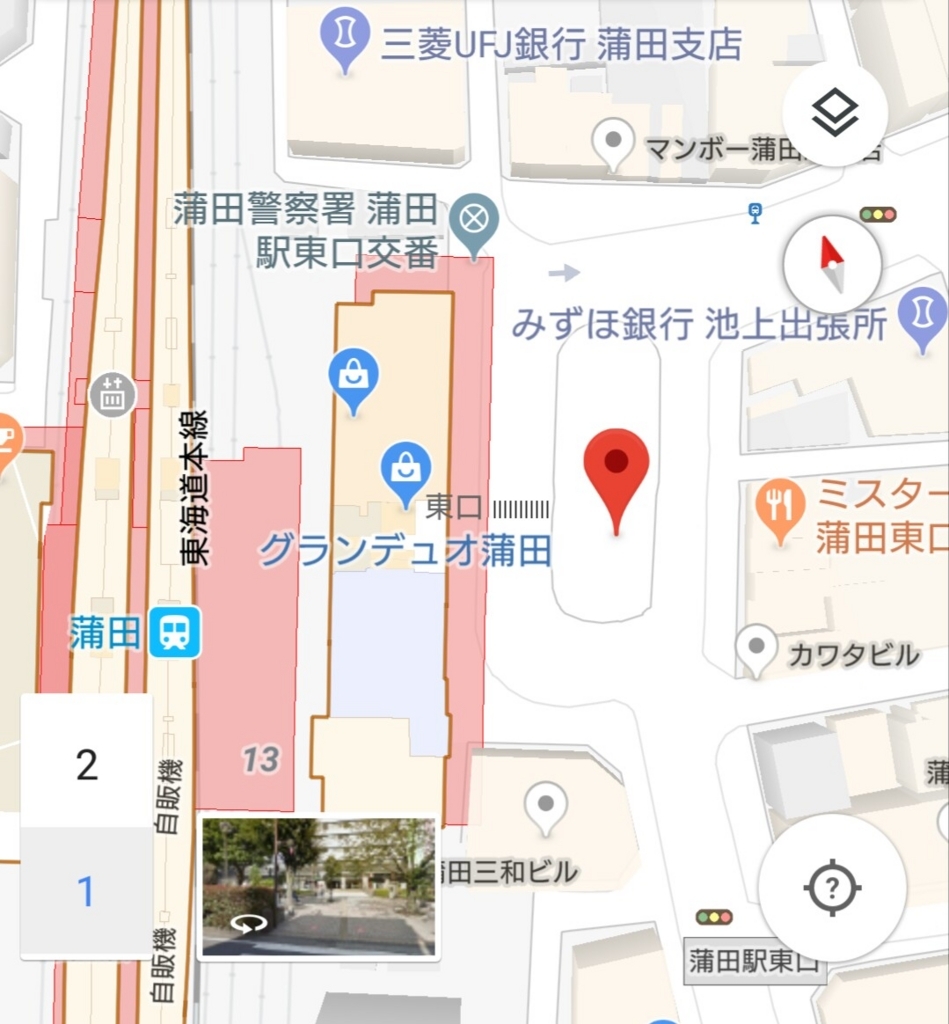Image resolution: width=949 pixels, height=1024 pixels.
Task: Select the 蒲田駅東口 stop label
Action: (x=755, y=959)
